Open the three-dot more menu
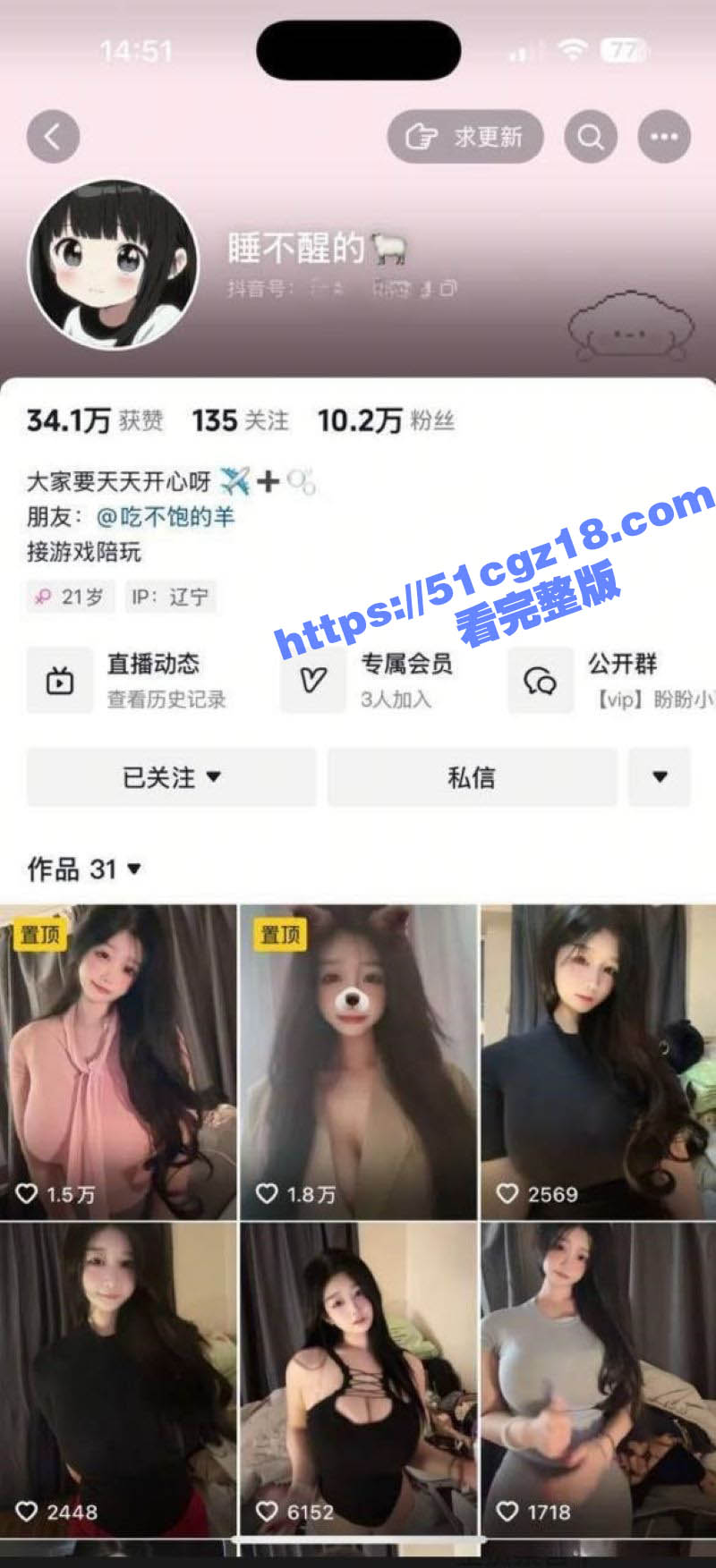Screen dimensions: 716x1568 (663, 137)
